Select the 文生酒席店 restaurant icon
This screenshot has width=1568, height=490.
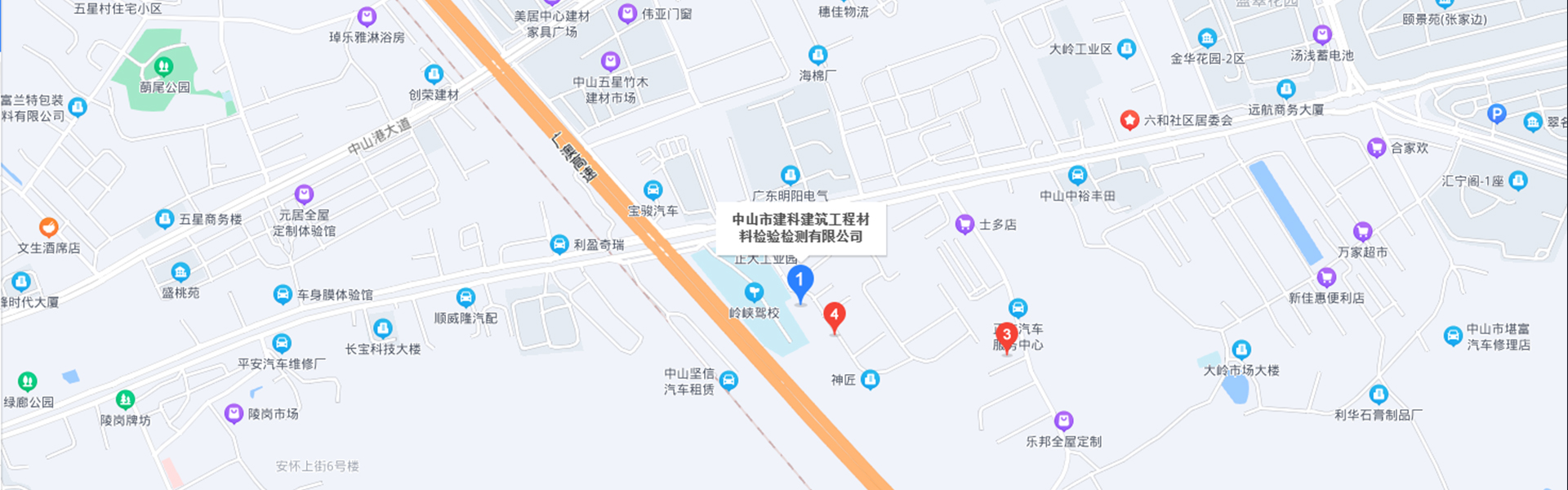[x=48, y=227]
